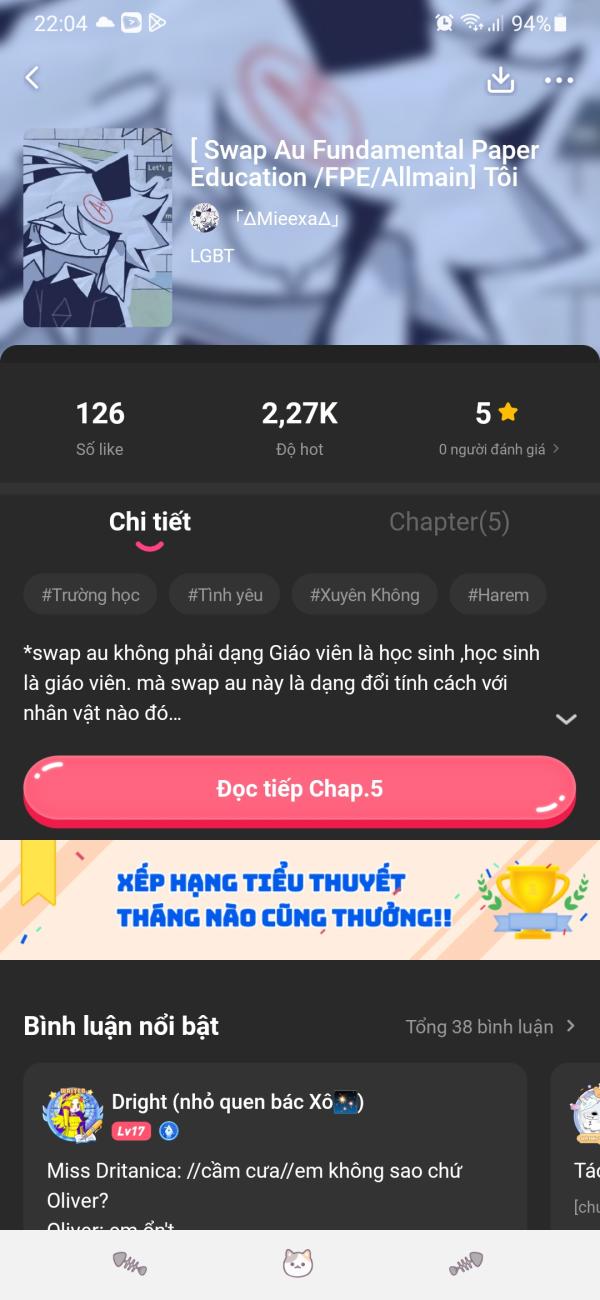
Task: View all 38 comments
Action: (x=490, y=1026)
